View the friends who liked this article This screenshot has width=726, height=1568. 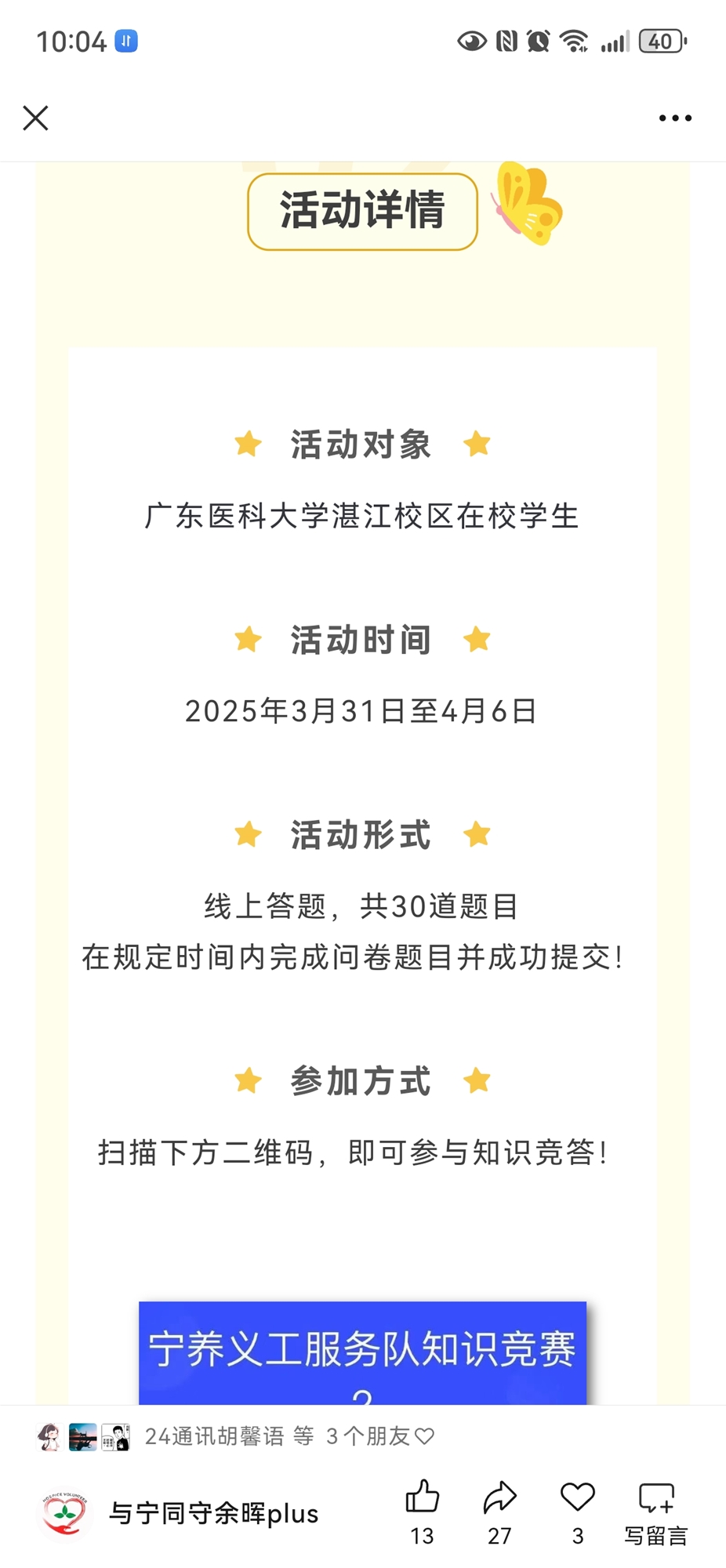click(235, 1436)
